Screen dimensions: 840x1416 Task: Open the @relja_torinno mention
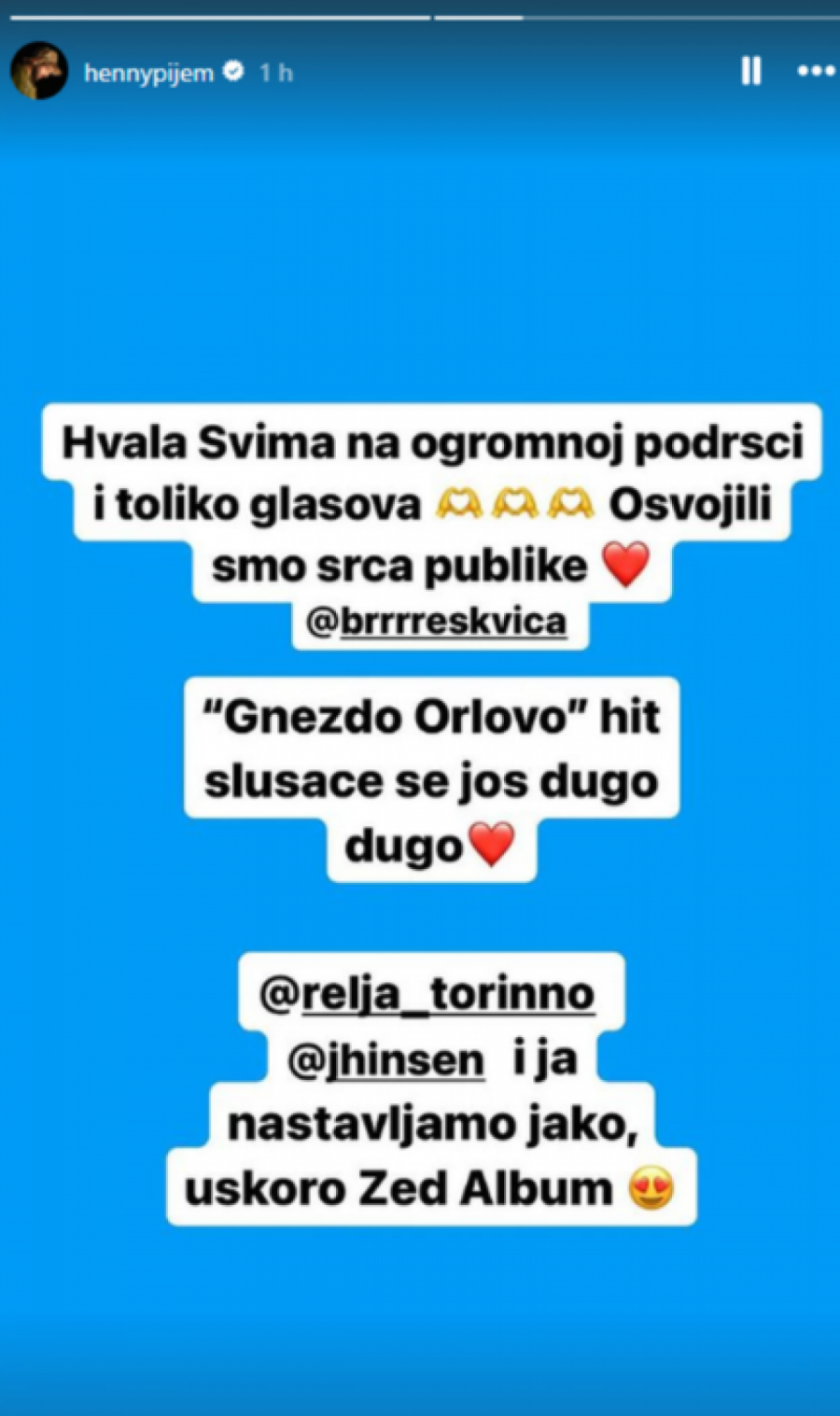427,995
